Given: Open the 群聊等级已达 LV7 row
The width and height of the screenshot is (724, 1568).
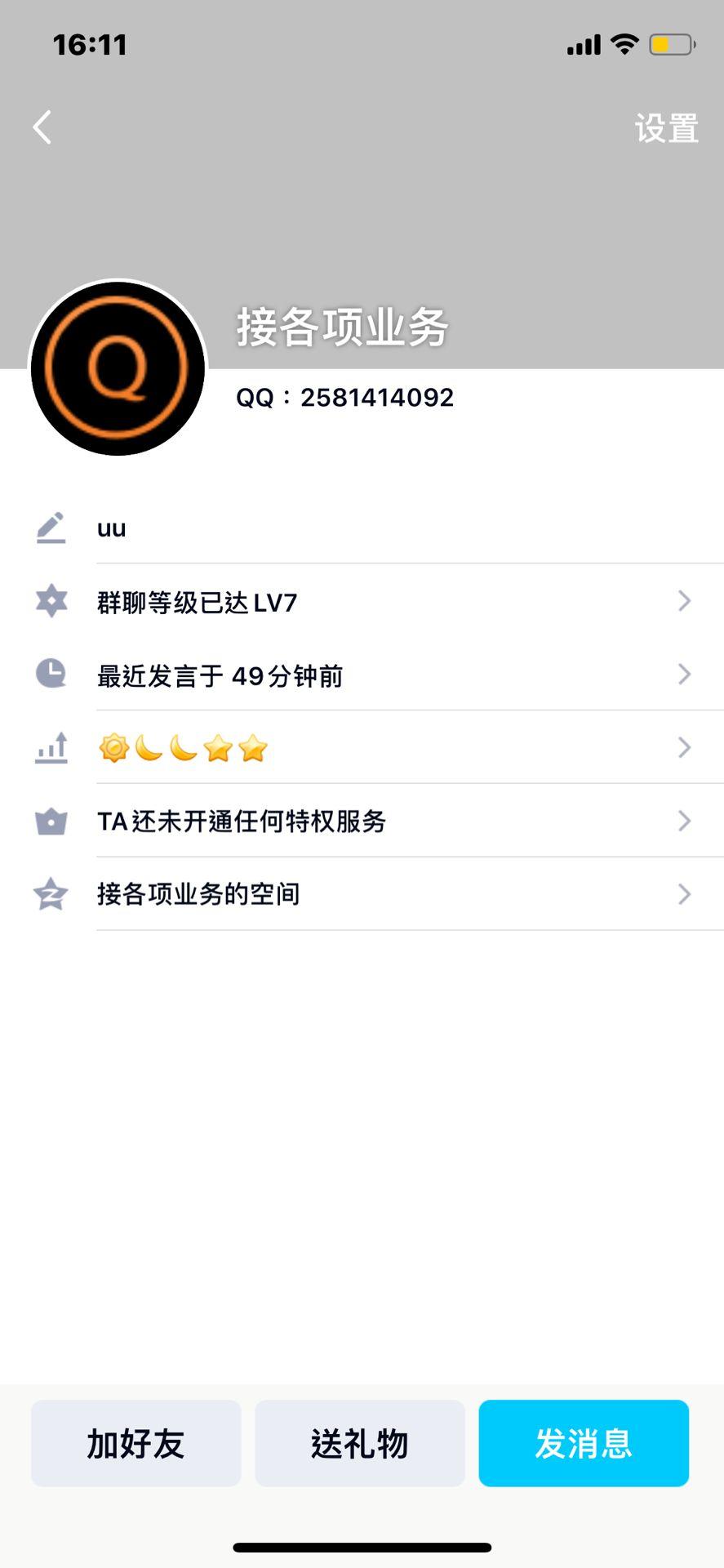Looking at the screenshot, I should pyautogui.click(x=362, y=601).
